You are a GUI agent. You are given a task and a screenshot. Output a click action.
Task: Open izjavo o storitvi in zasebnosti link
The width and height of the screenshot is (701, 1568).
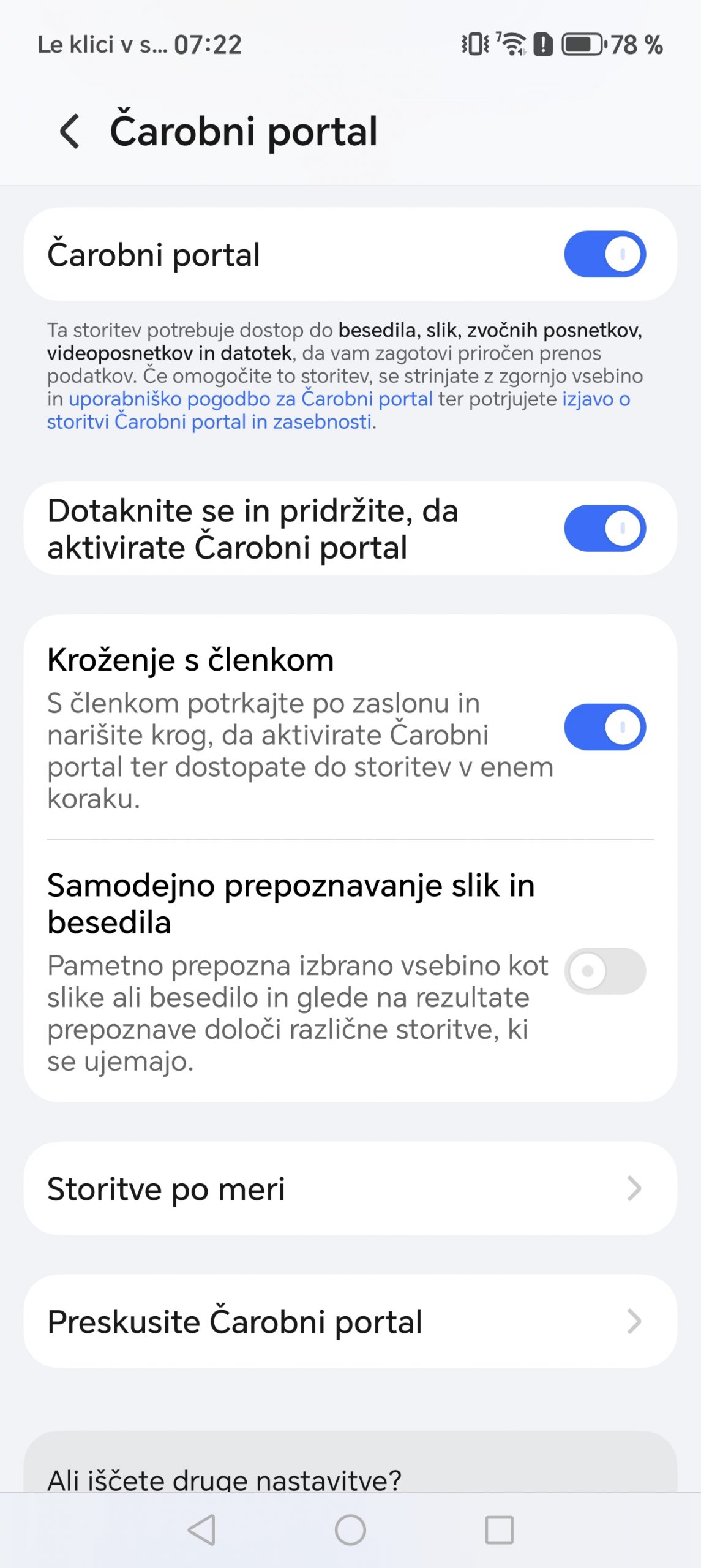[208, 422]
